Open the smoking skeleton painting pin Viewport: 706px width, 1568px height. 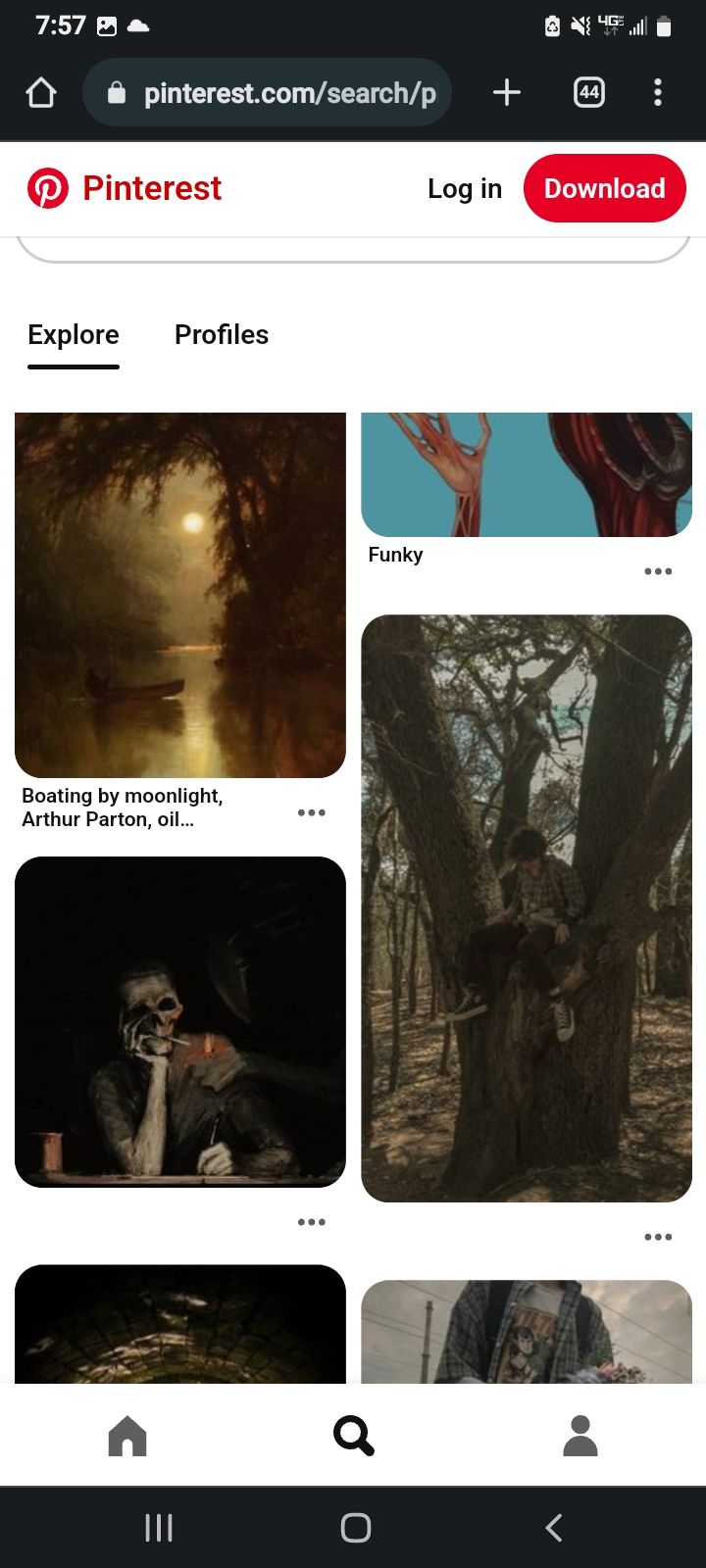click(x=180, y=1021)
